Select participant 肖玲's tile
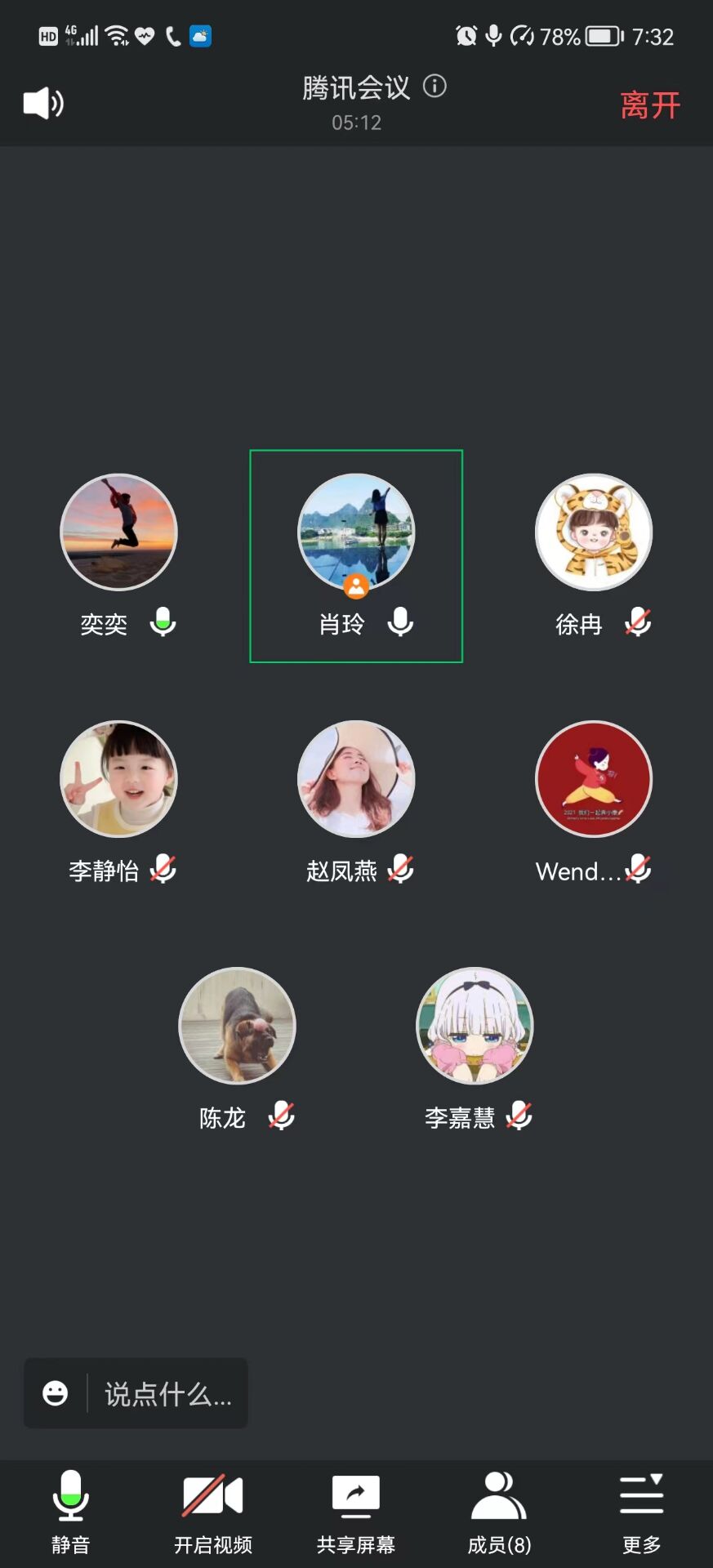713x1568 pixels. (x=356, y=556)
